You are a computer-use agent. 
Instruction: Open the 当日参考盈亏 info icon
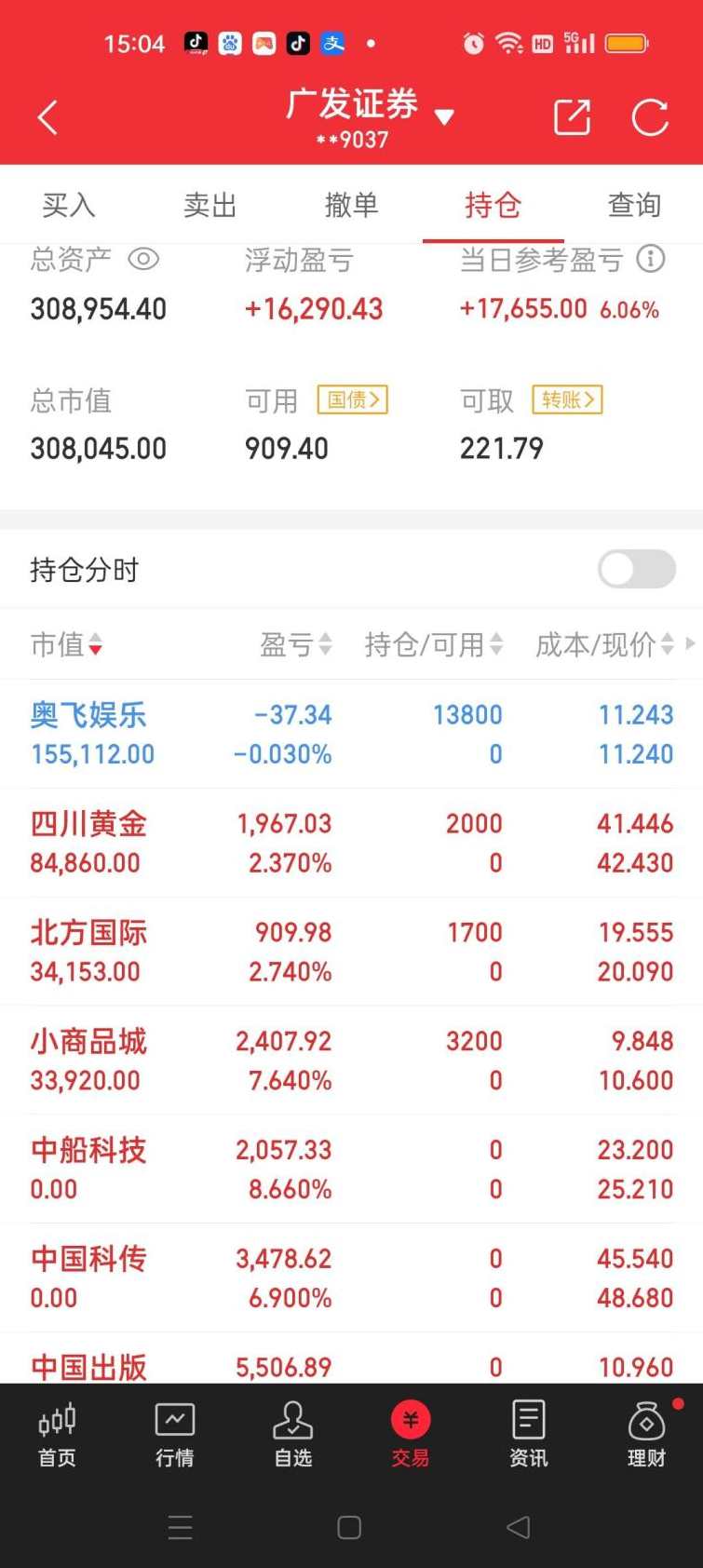pyautogui.click(x=651, y=259)
